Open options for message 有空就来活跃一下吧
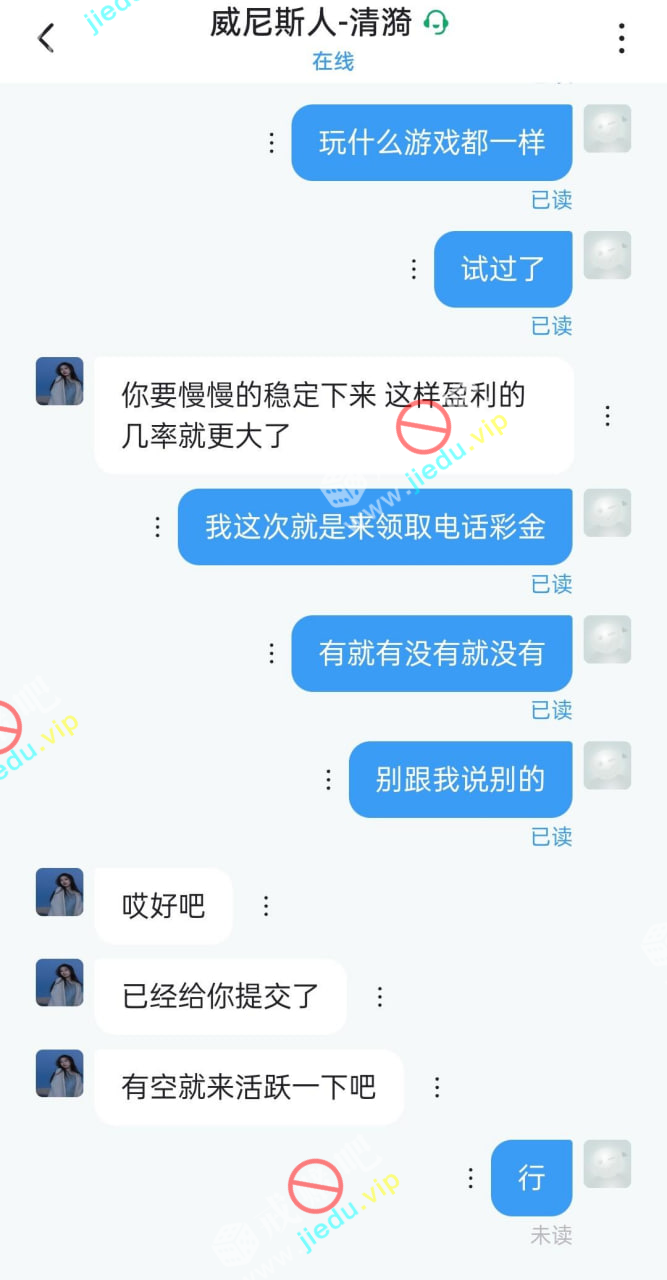667x1280 pixels. pyautogui.click(x=437, y=1087)
